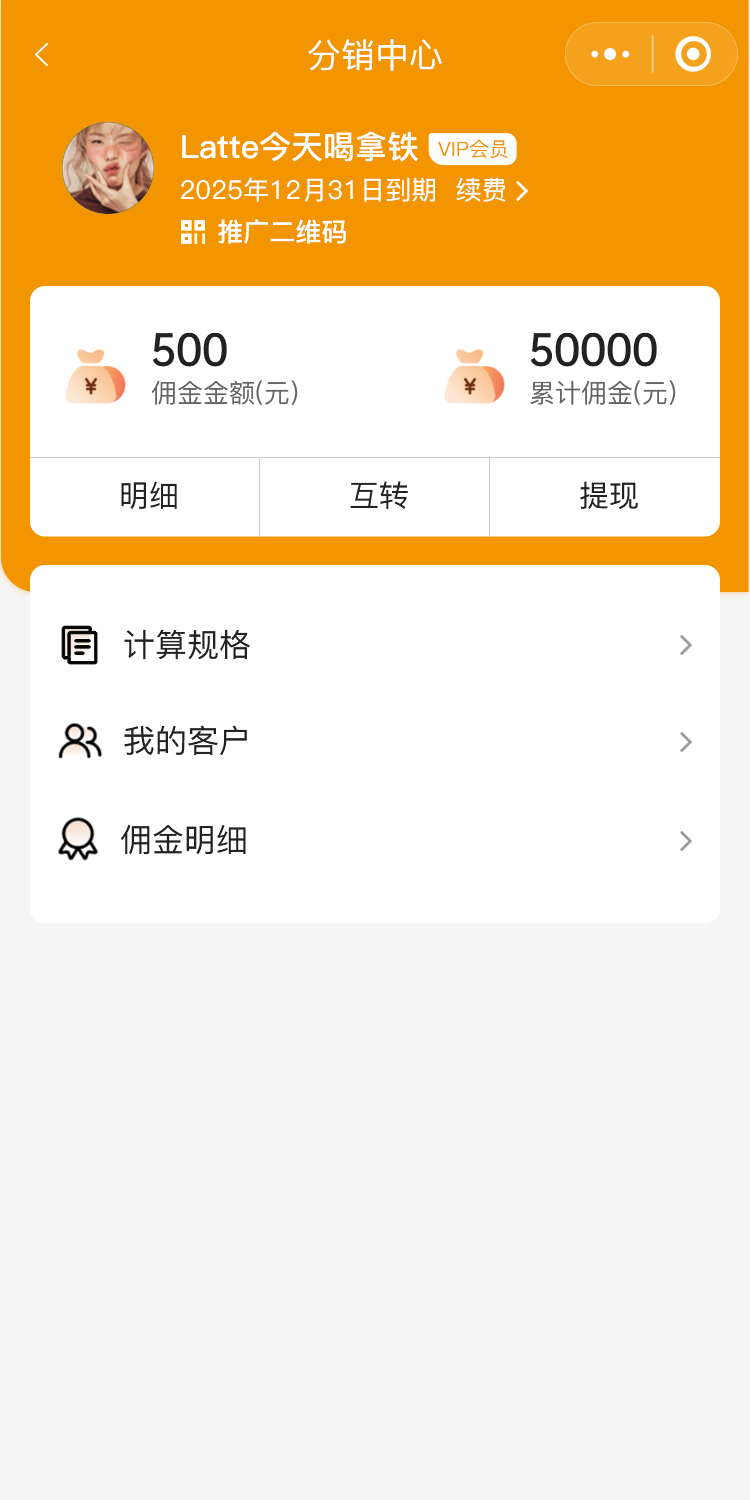Close the mini program via circle icon

[693, 54]
